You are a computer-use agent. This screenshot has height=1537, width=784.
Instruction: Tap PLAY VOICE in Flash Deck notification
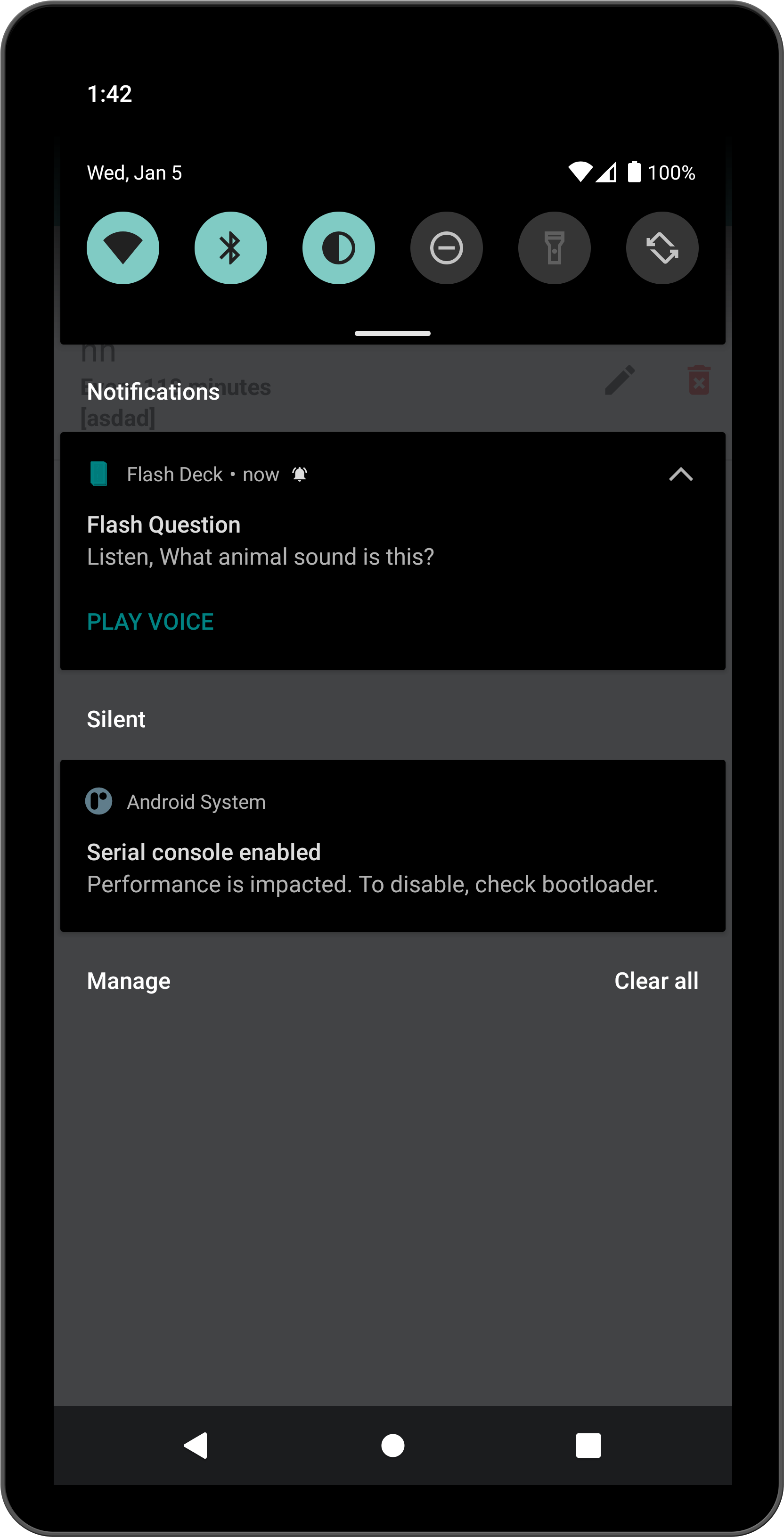pos(150,622)
